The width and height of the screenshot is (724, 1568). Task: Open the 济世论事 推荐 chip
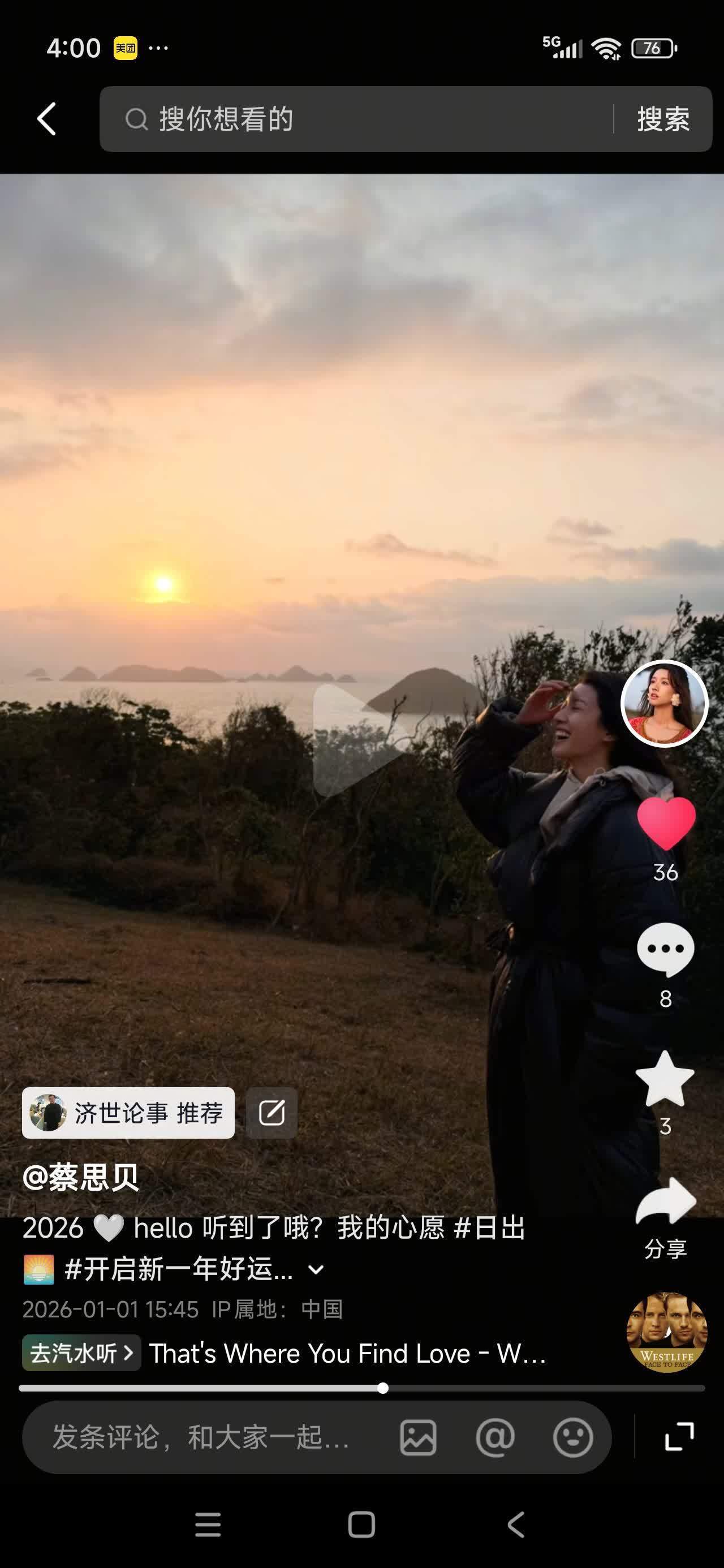tap(128, 1113)
